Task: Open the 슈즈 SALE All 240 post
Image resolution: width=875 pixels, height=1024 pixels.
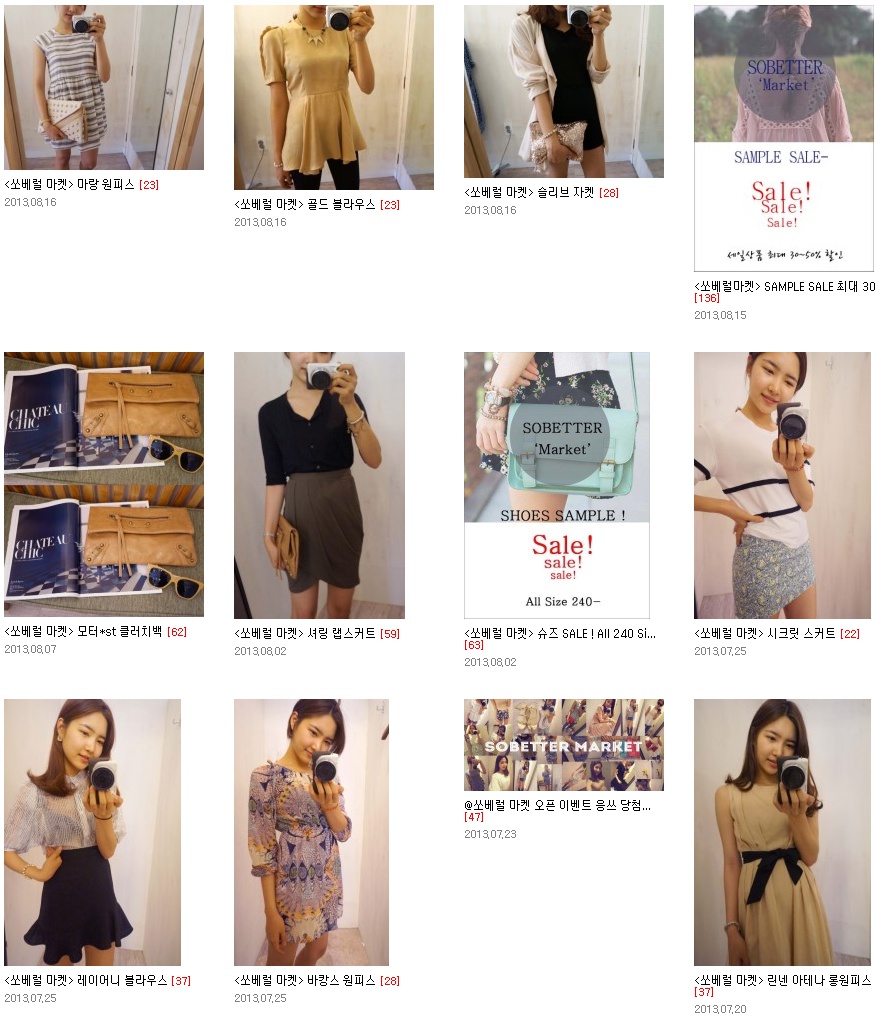Action: (557, 485)
